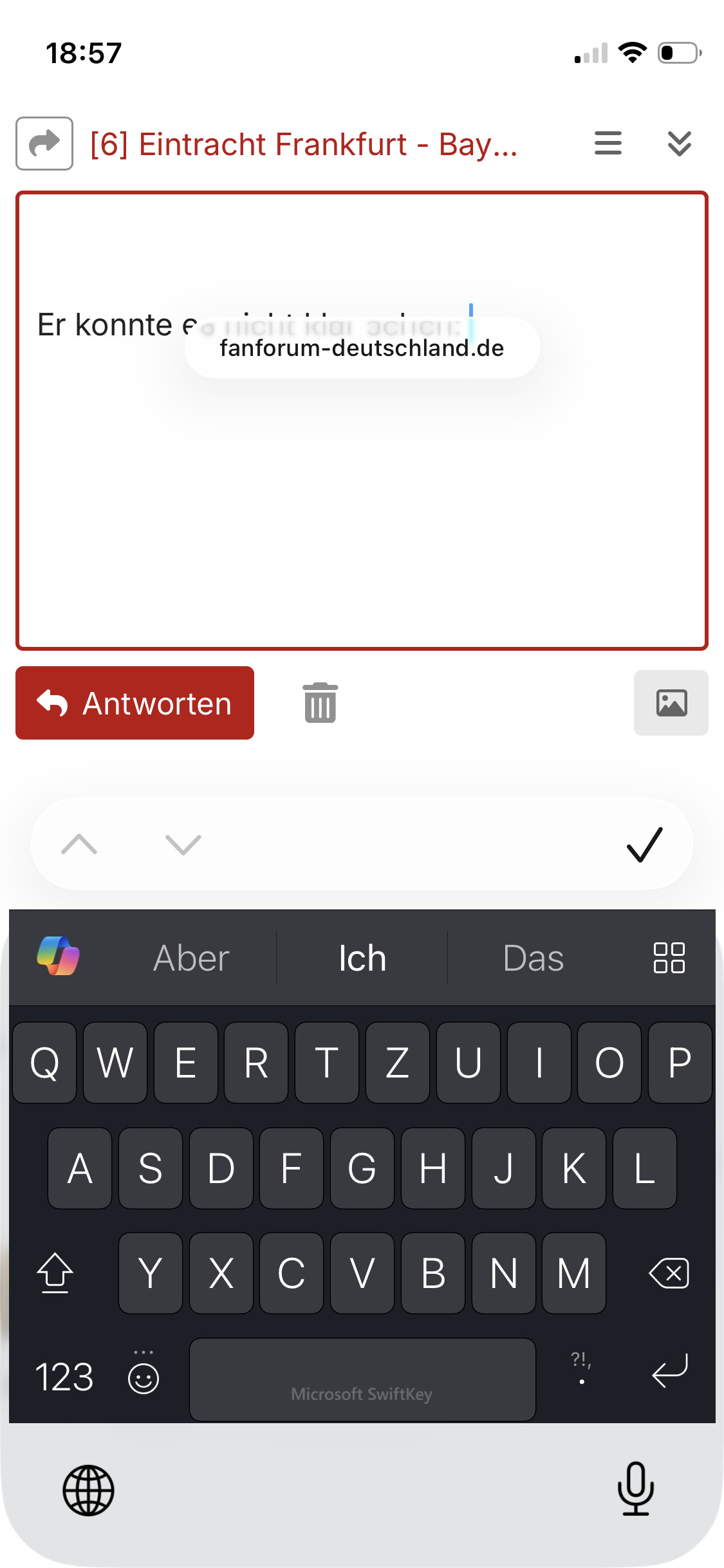Switch to the 123 number keyboard
Screen dimensions: 724x1568
[x=64, y=1377]
